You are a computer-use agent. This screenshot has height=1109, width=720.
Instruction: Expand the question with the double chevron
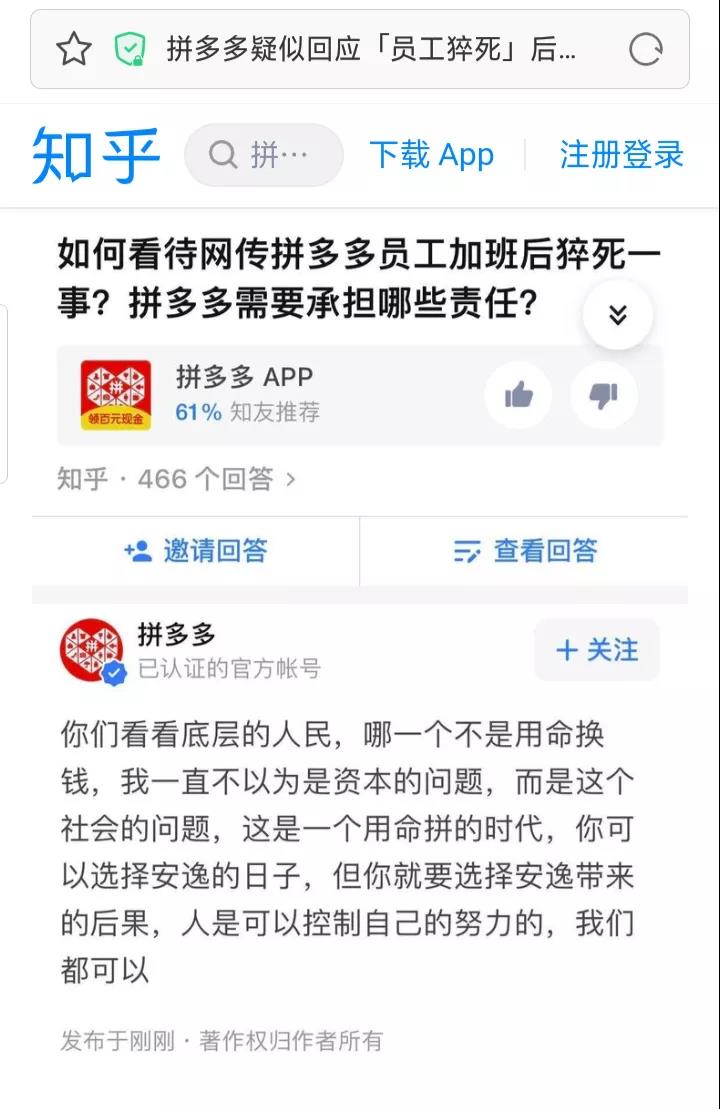618,315
